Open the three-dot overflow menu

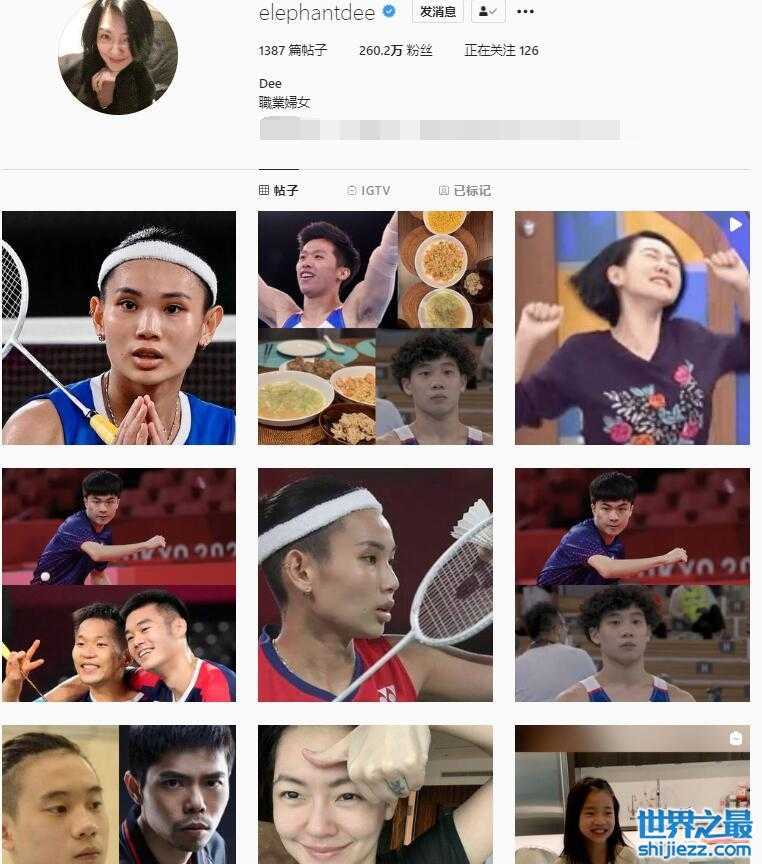525,12
